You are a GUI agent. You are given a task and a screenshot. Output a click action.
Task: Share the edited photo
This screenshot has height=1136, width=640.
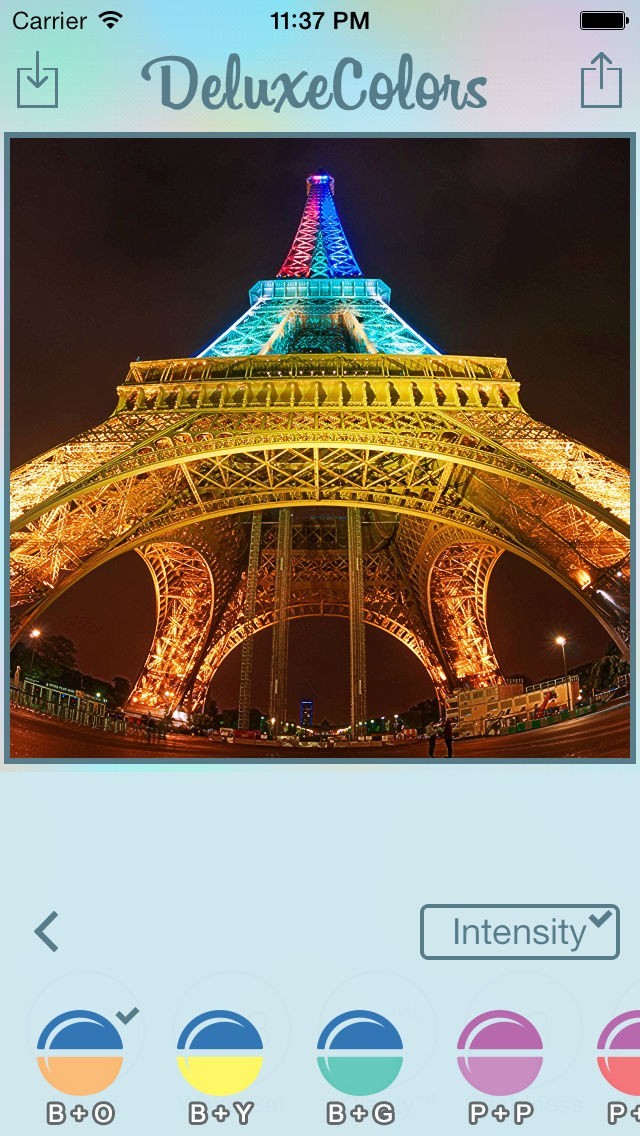click(601, 80)
